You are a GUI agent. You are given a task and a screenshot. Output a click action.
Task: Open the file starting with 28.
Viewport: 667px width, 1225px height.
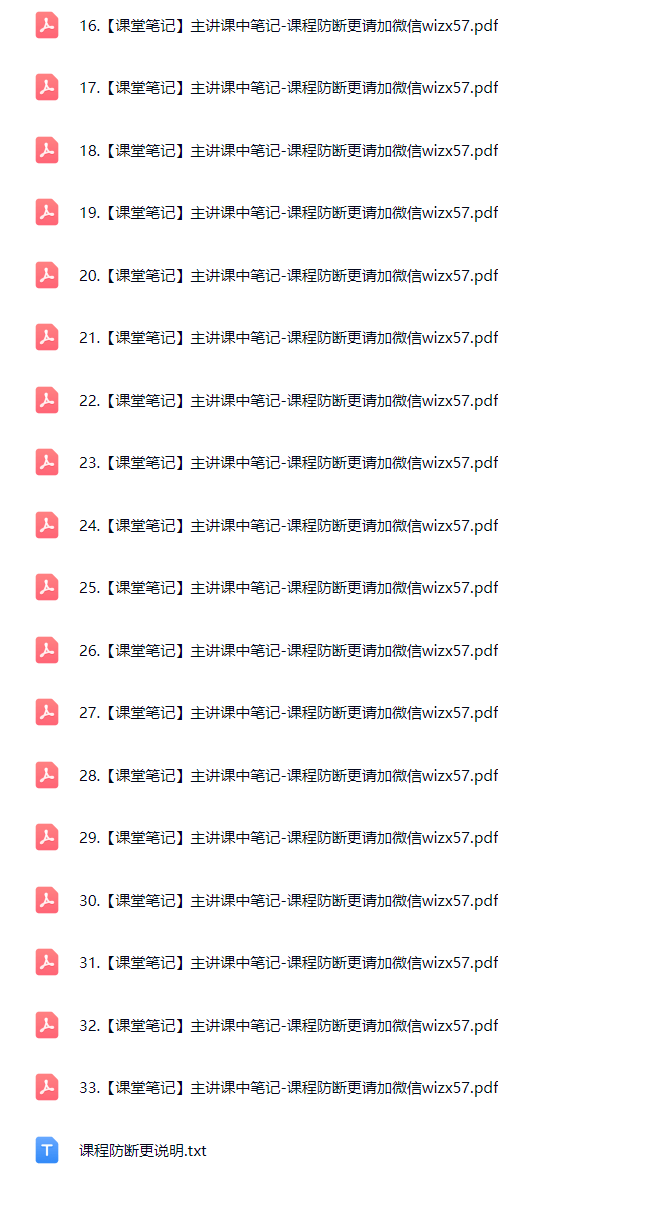288,776
